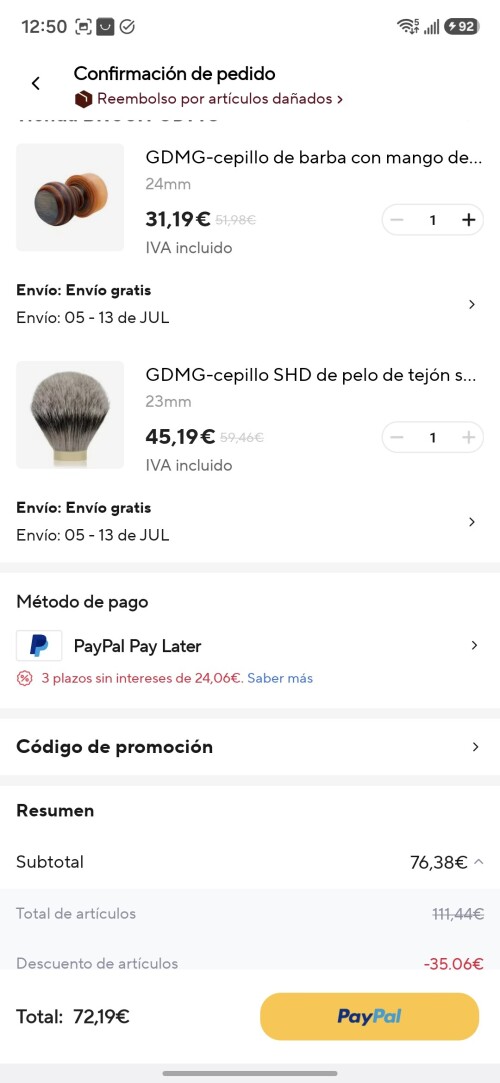
Task: Open the beard brush handle product image
Action: pyautogui.click(x=70, y=198)
